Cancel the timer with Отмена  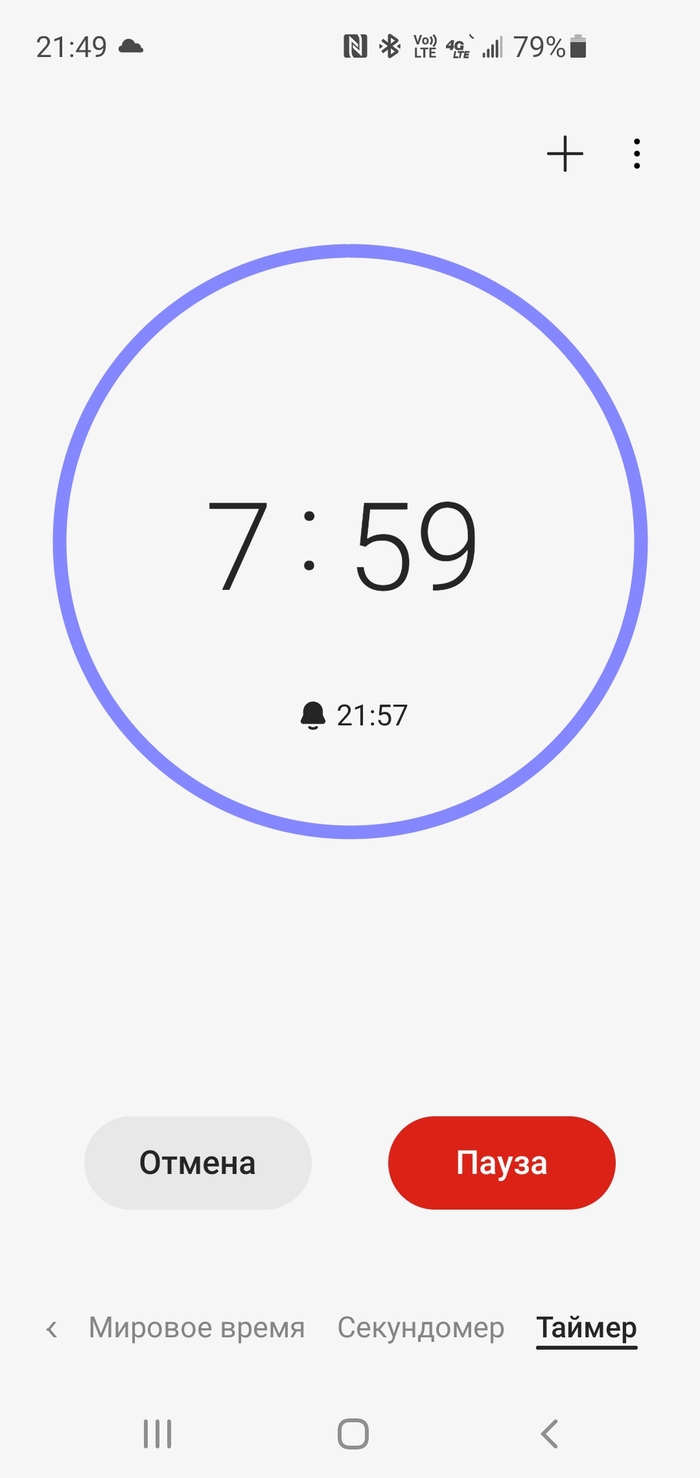[198, 1163]
